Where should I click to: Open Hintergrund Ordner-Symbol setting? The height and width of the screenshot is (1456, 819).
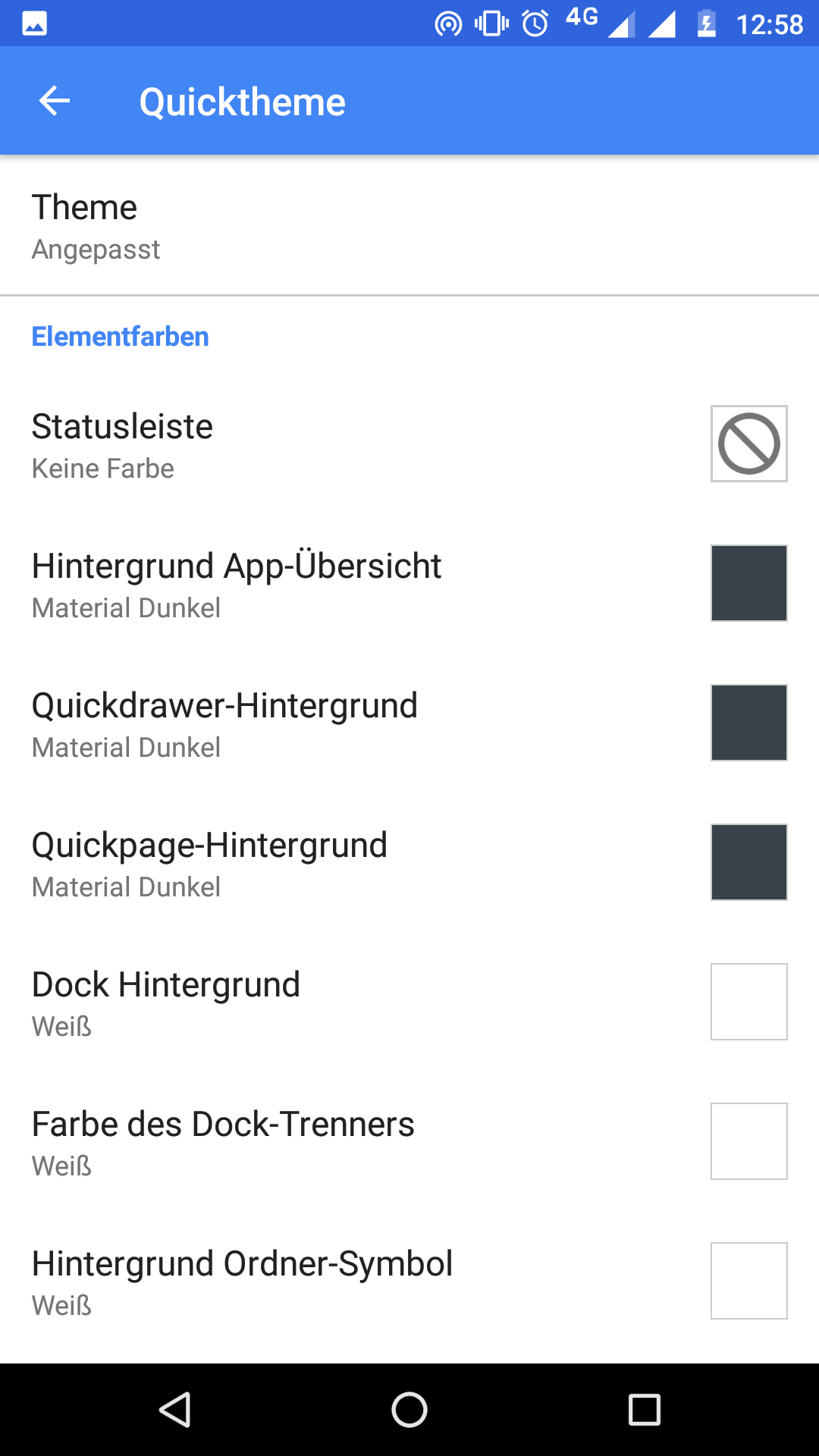[x=409, y=1282]
